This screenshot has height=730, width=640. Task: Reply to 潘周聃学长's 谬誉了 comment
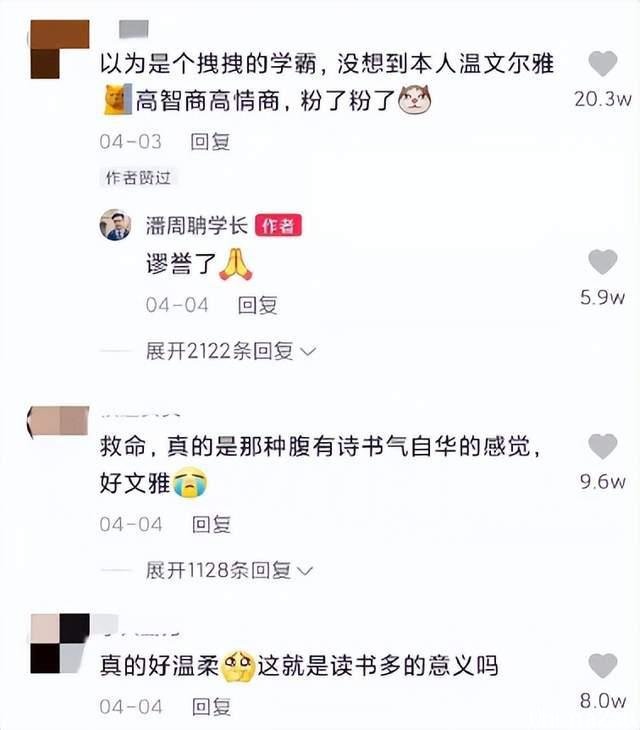[257, 305]
